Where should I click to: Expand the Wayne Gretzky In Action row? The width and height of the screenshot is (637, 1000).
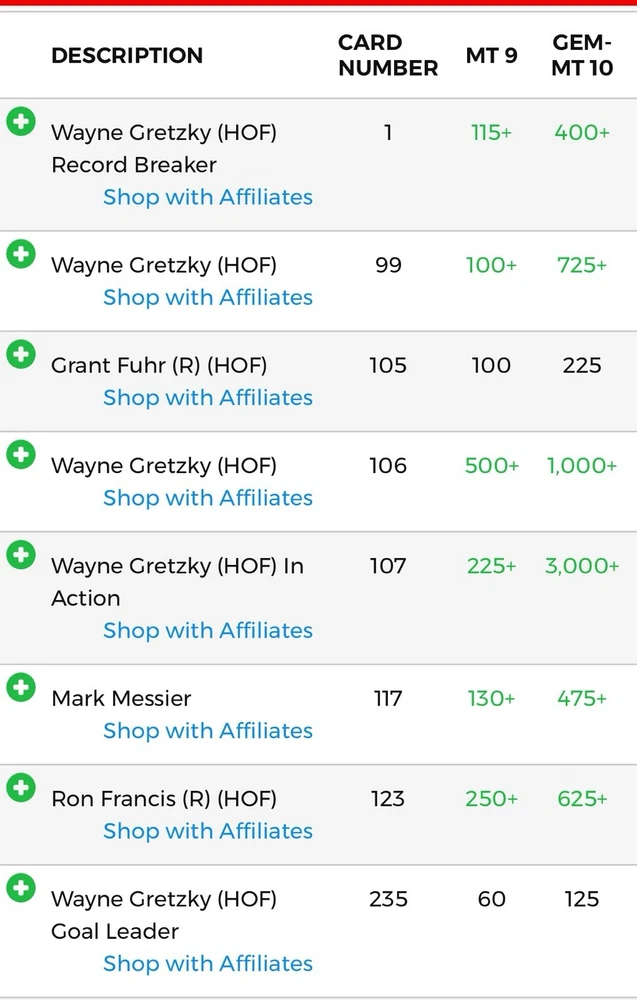[20, 555]
